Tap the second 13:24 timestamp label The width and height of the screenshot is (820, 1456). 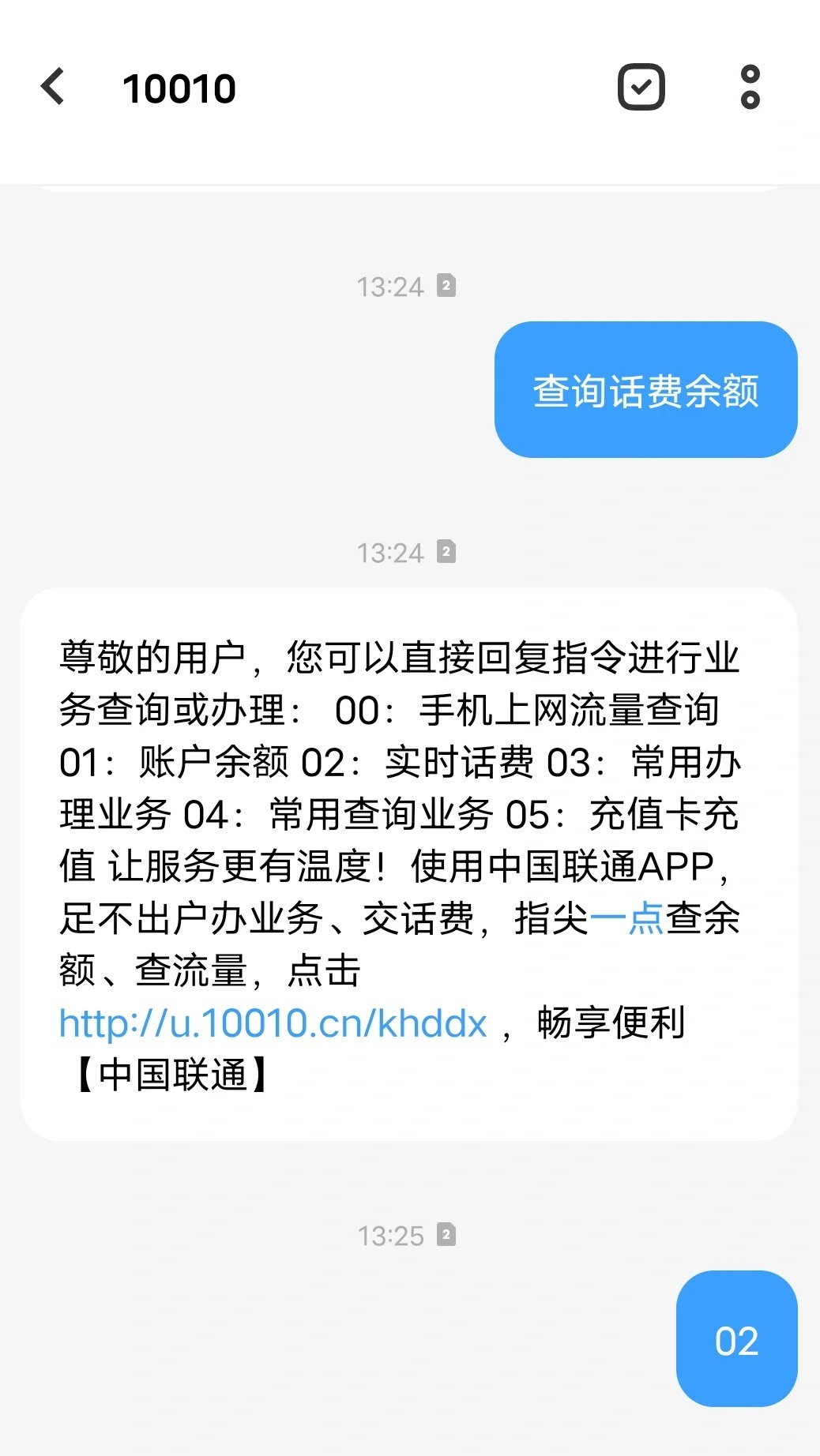(x=392, y=552)
